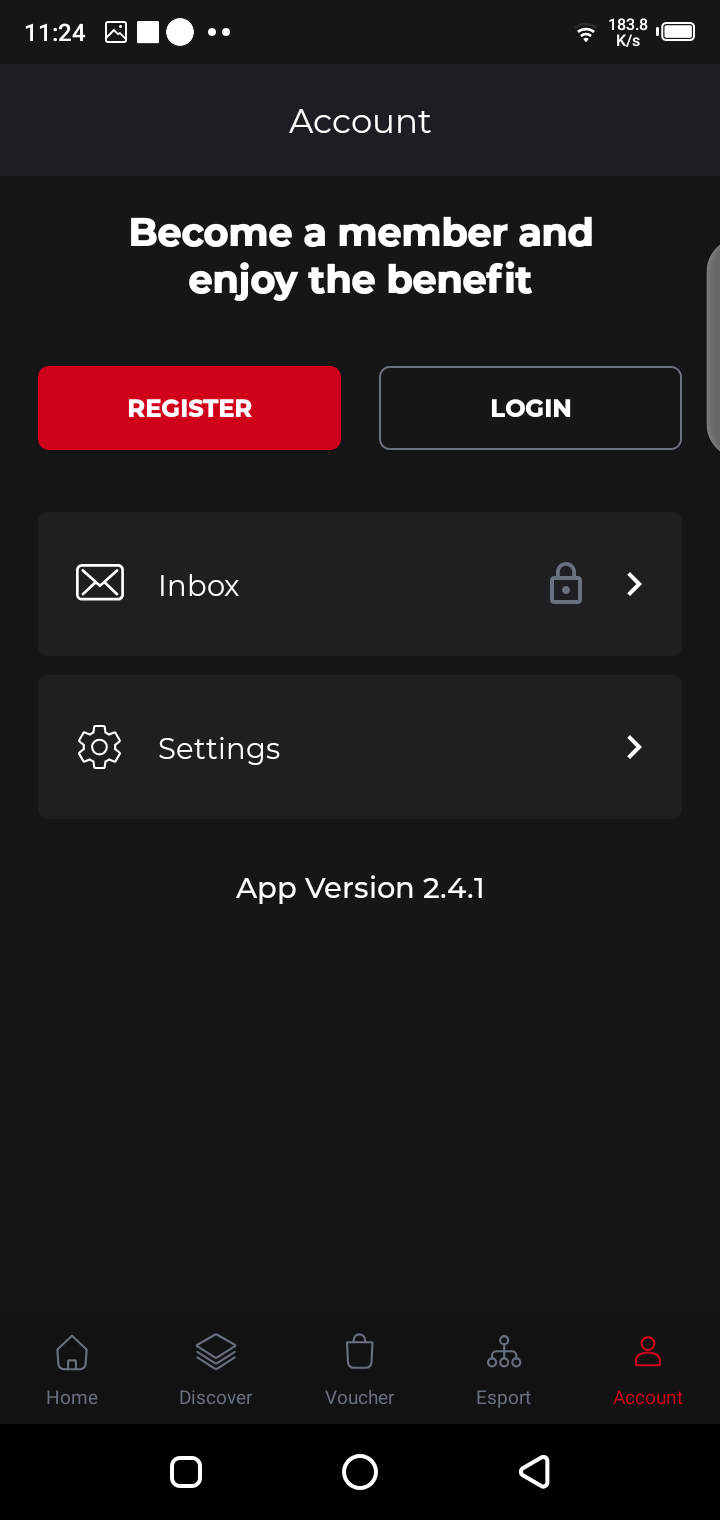Select the Login button
Screen dimensions: 720x1520
click(x=530, y=408)
